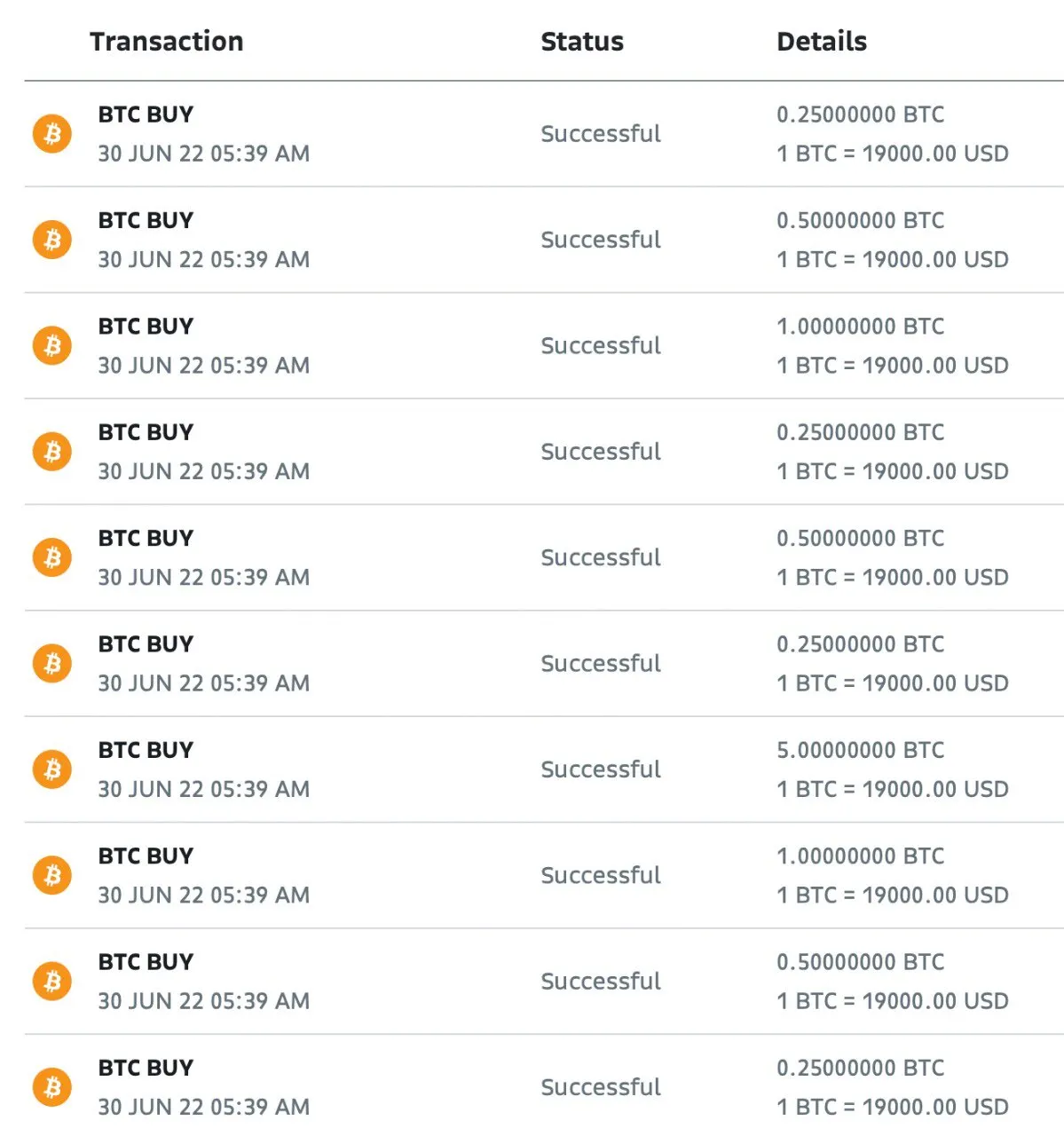The width and height of the screenshot is (1064, 1136).
Task: Click the Bitcoin icon on the fourth transaction row
Action: point(51,451)
